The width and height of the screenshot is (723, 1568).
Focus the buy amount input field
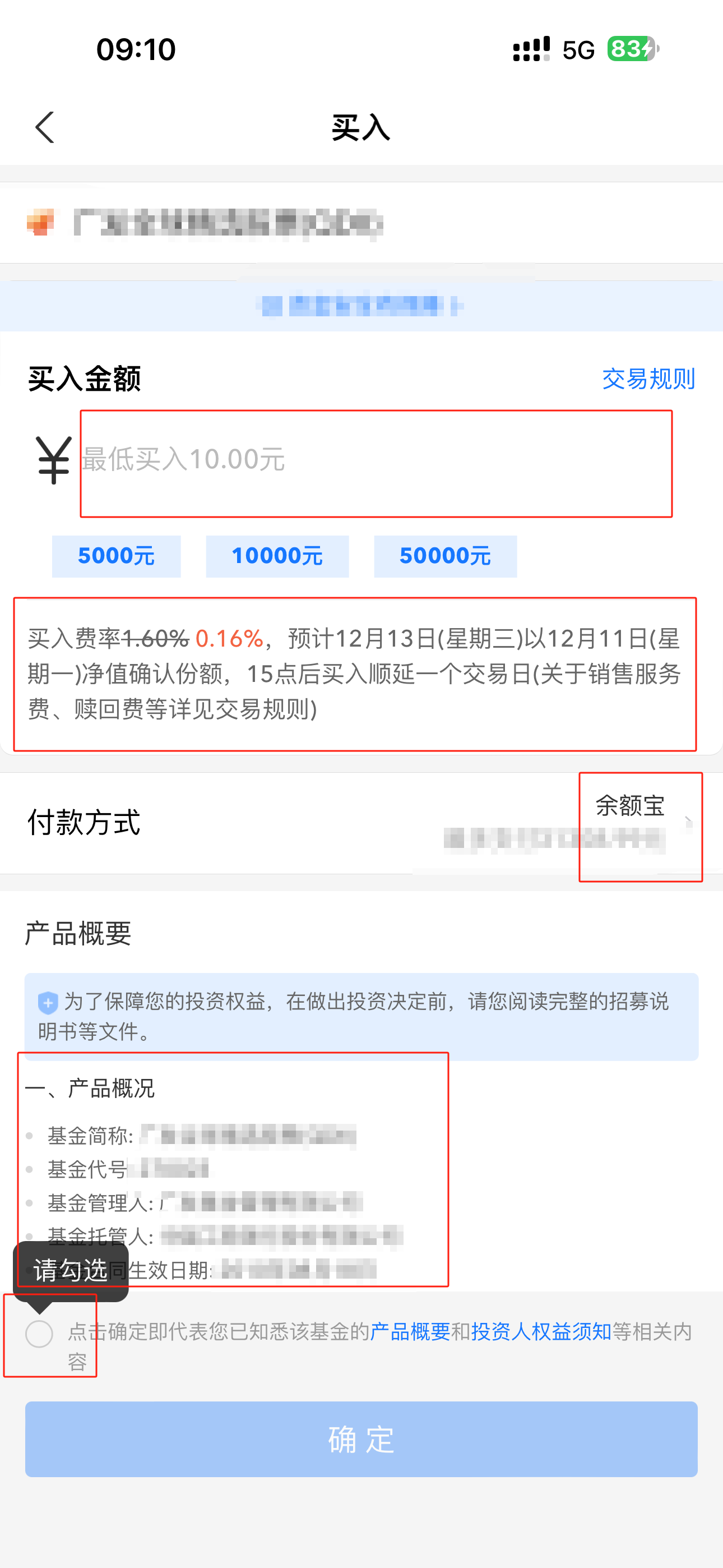click(x=375, y=460)
